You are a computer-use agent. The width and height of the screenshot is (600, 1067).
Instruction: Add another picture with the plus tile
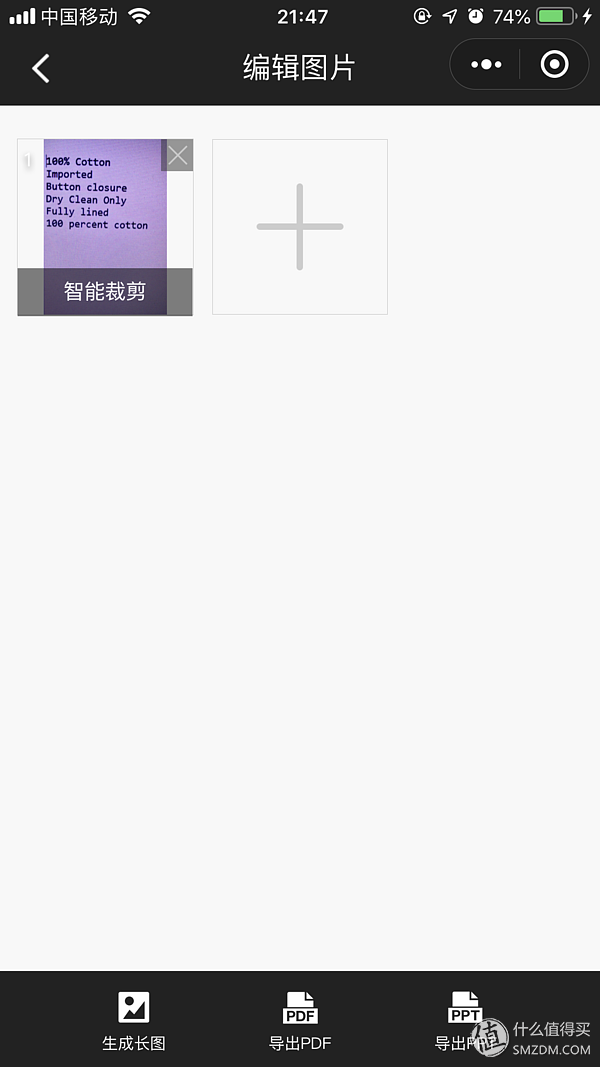pyautogui.click(x=300, y=227)
